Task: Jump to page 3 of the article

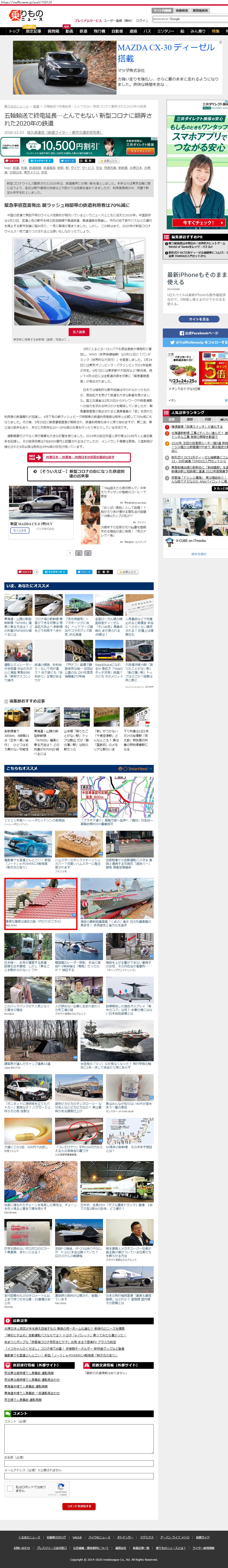Action: (87, 553)
